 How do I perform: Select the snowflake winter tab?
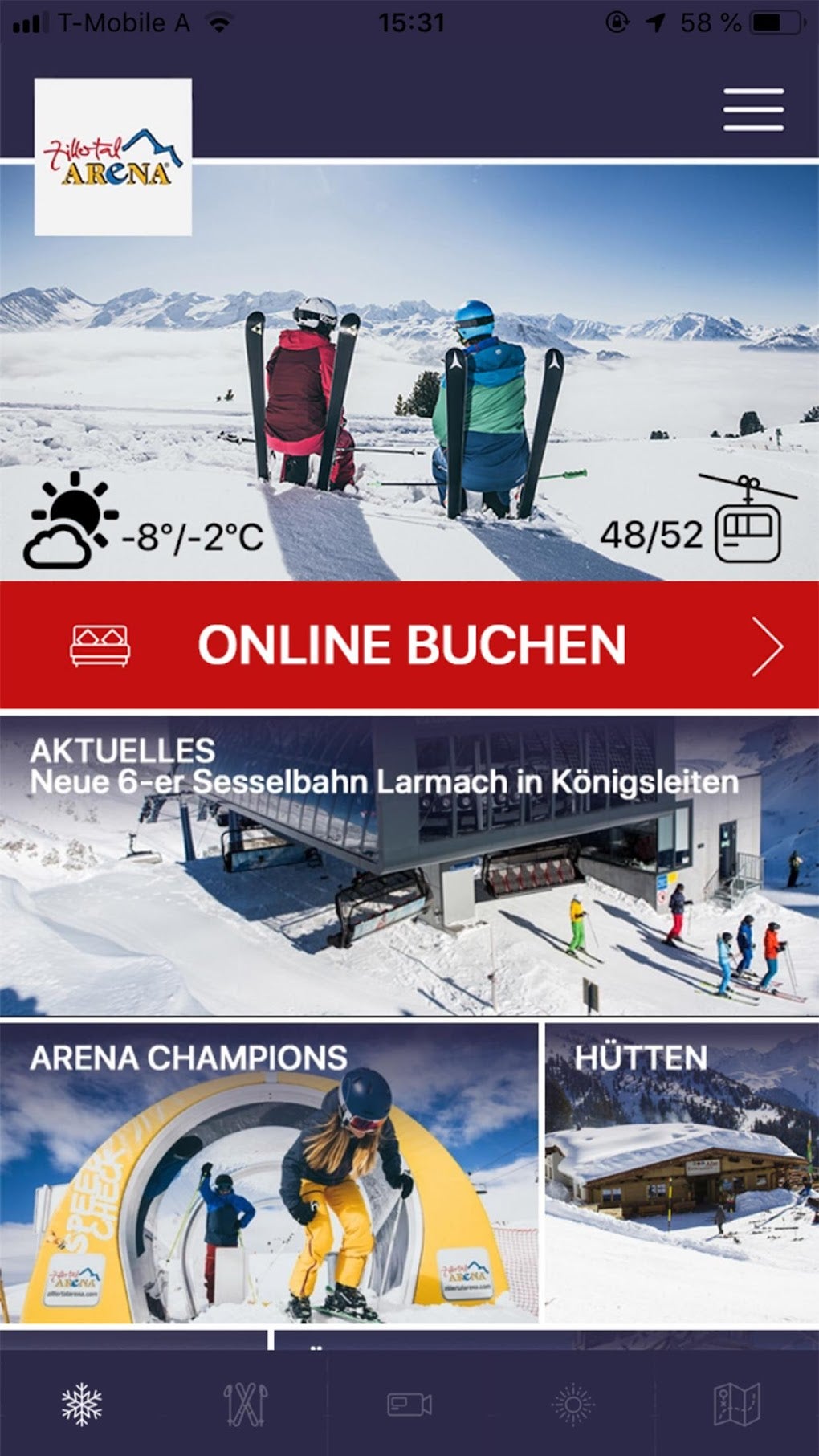tap(82, 1405)
